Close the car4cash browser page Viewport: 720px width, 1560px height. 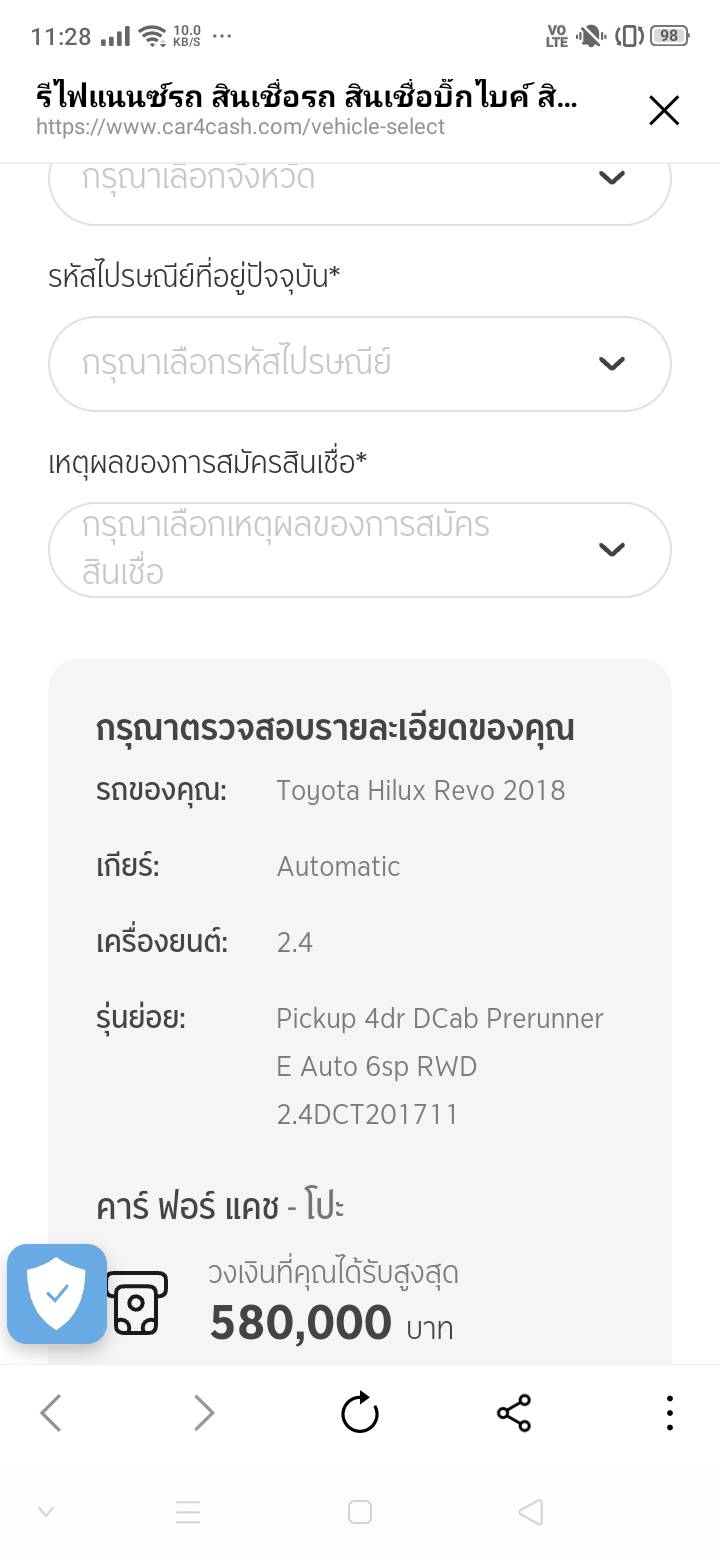pos(664,110)
